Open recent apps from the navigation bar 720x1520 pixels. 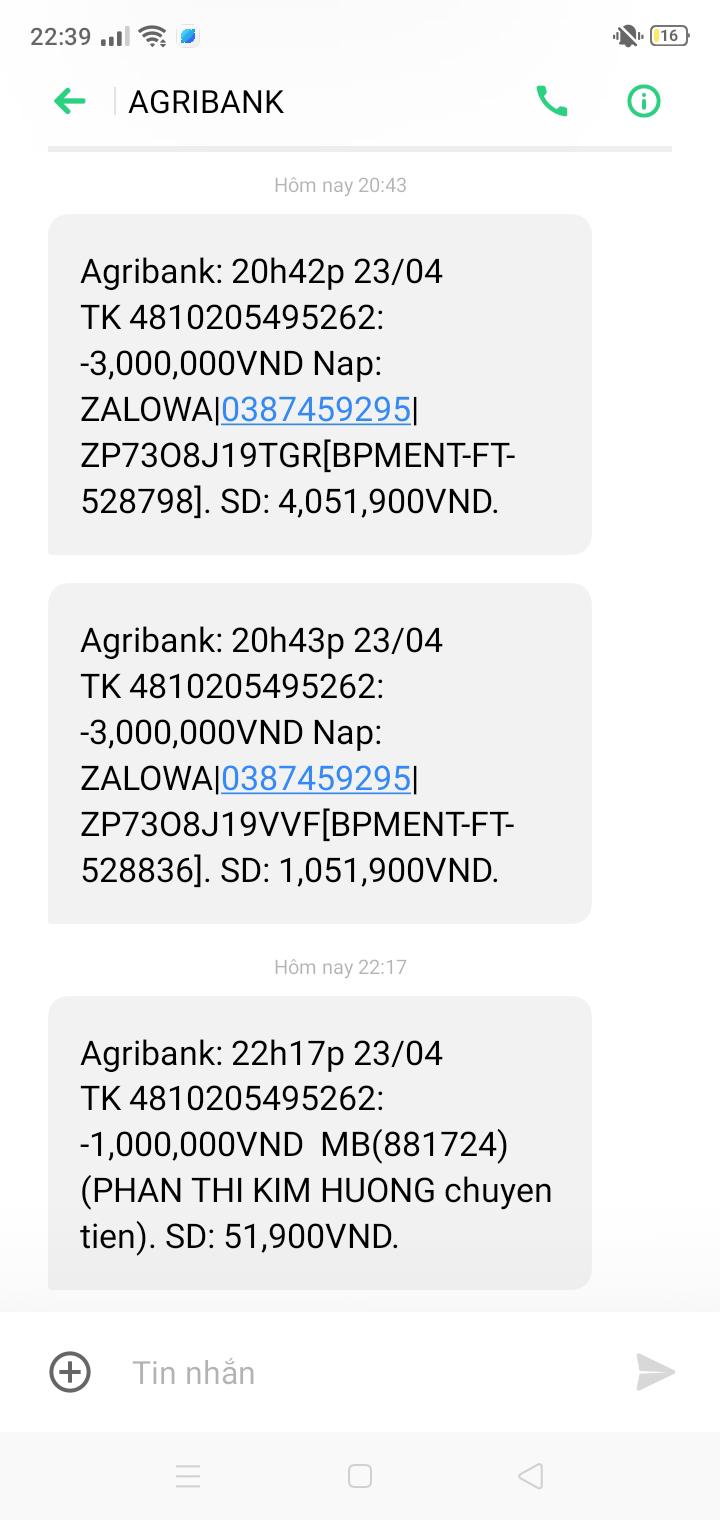188,1476
